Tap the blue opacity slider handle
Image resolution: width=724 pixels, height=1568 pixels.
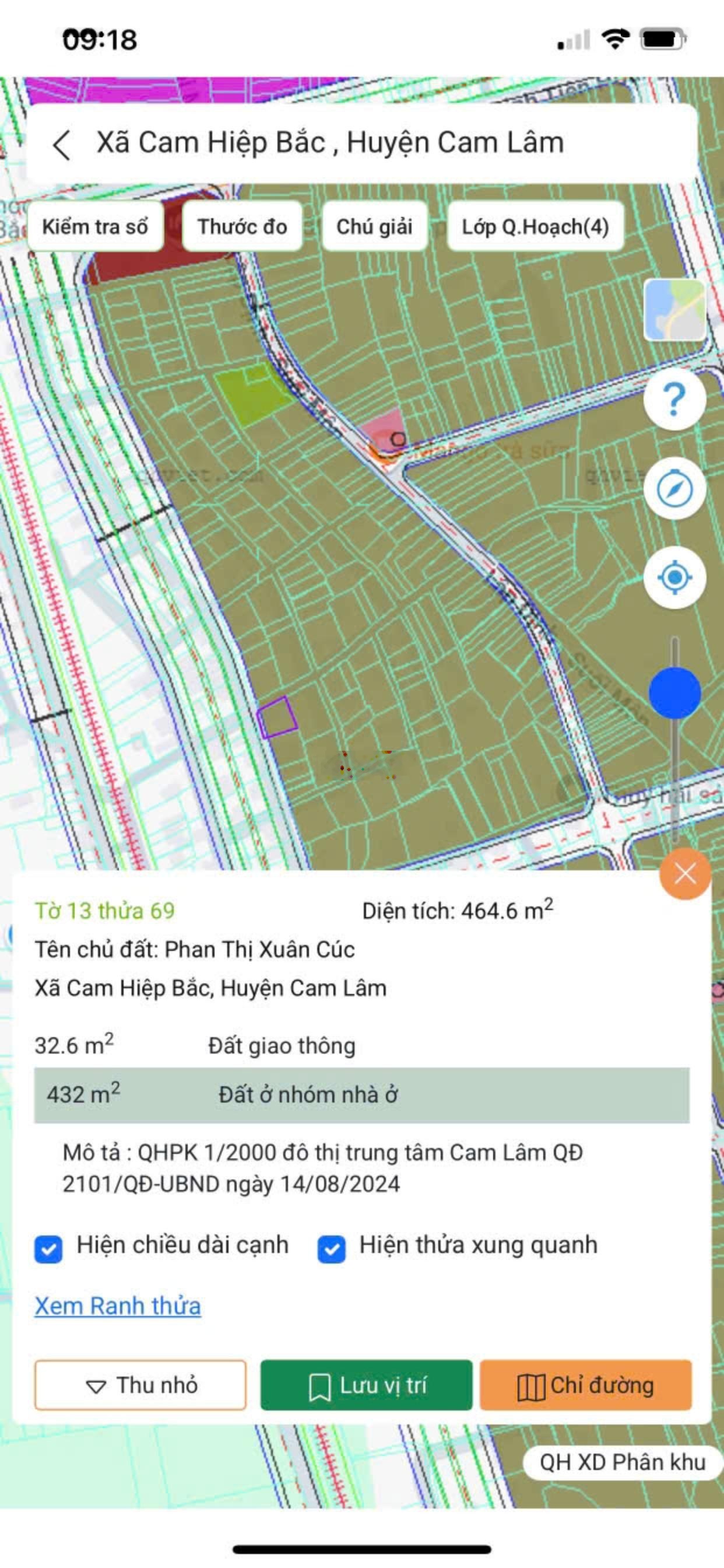coord(674,694)
